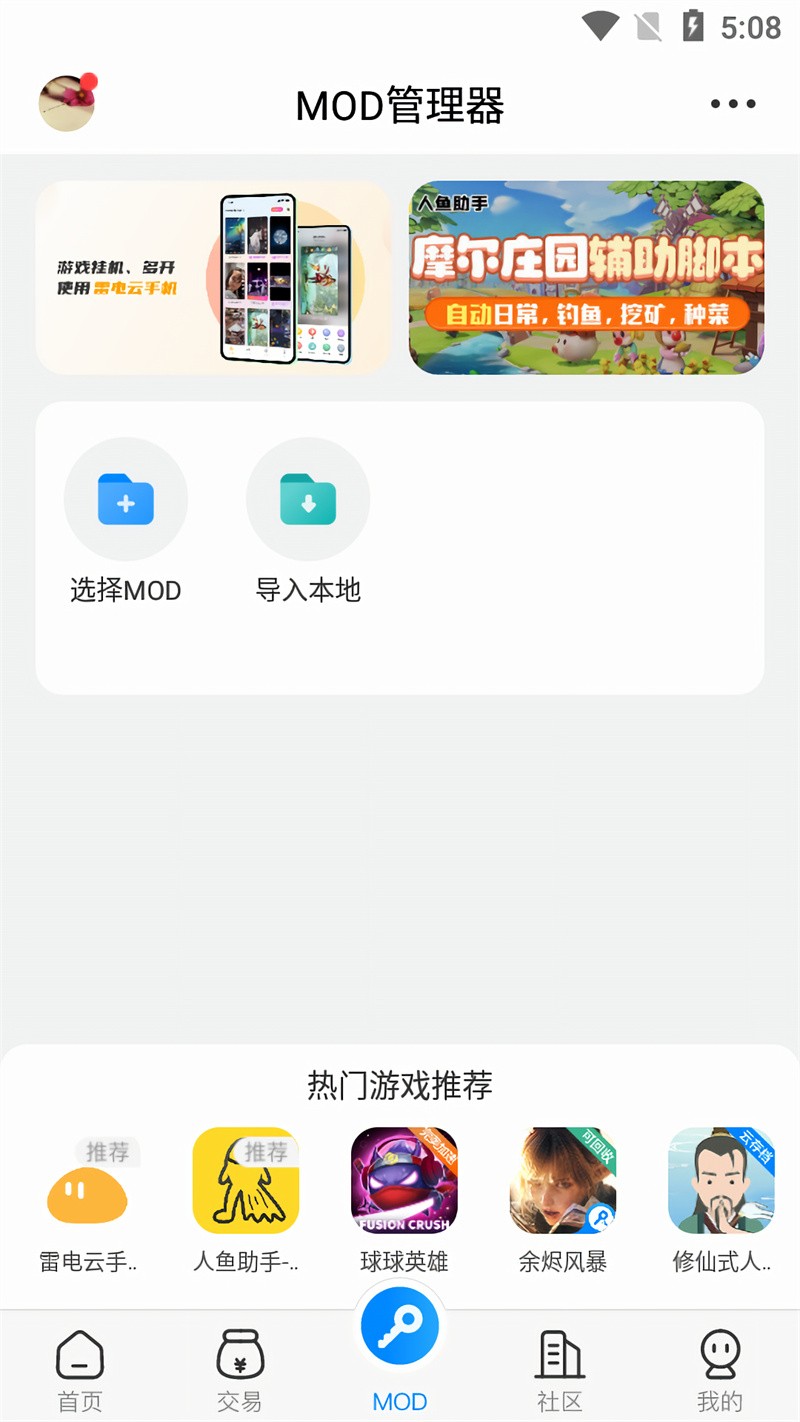Tap the 雷电云手机 promotional banner
Image resolution: width=800 pixels, height=1422 pixels.
(x=214, y=278)
